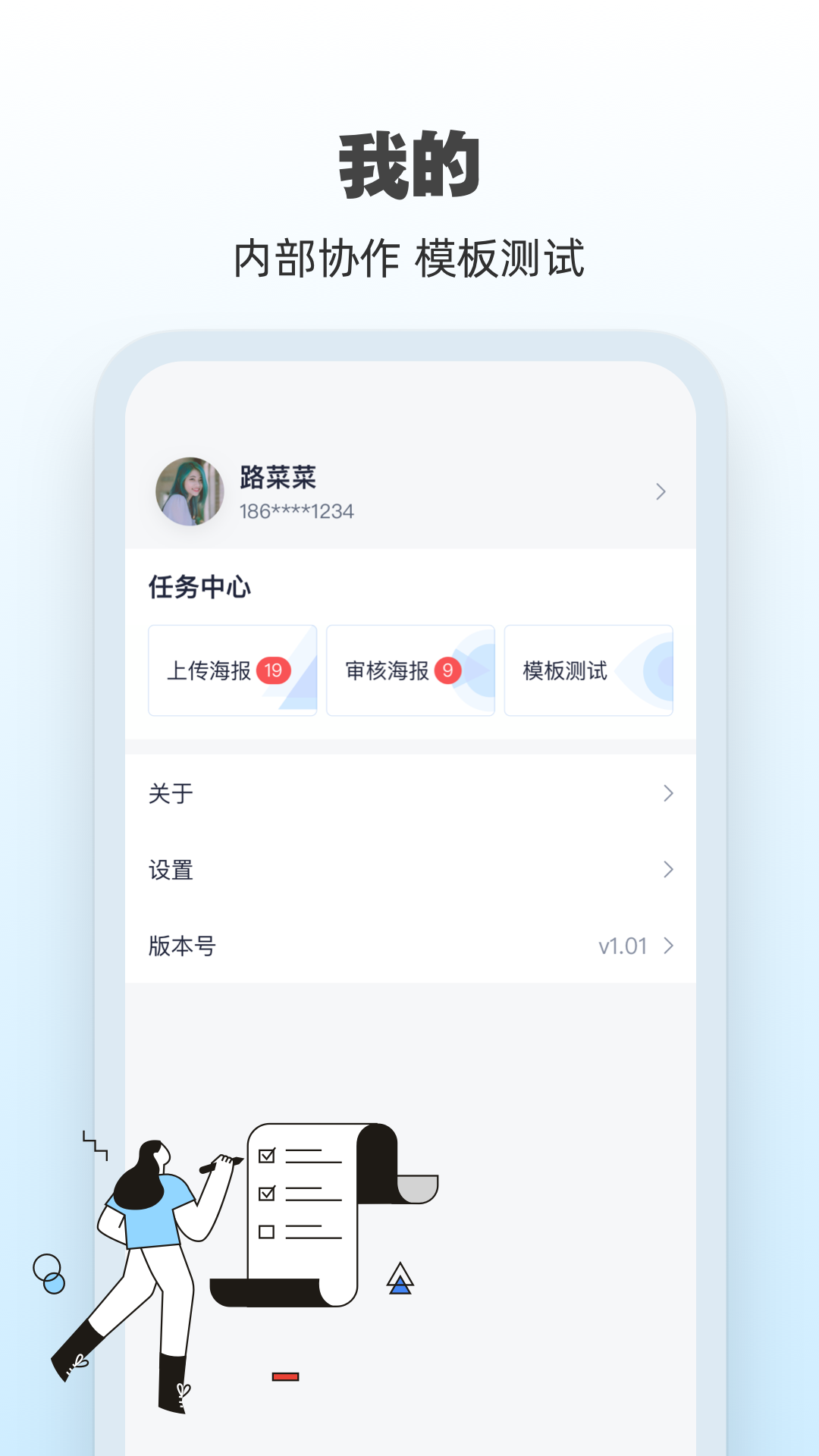The height and width of the screenshot is (1456, 819).
Task: Open the 审核海报 task center icon
Action: pos(409,670)
